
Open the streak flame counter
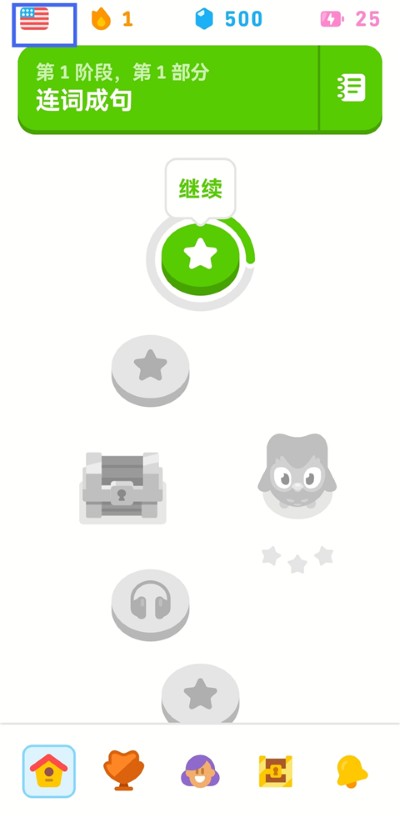pyautogui.click(x=112, y=19)
